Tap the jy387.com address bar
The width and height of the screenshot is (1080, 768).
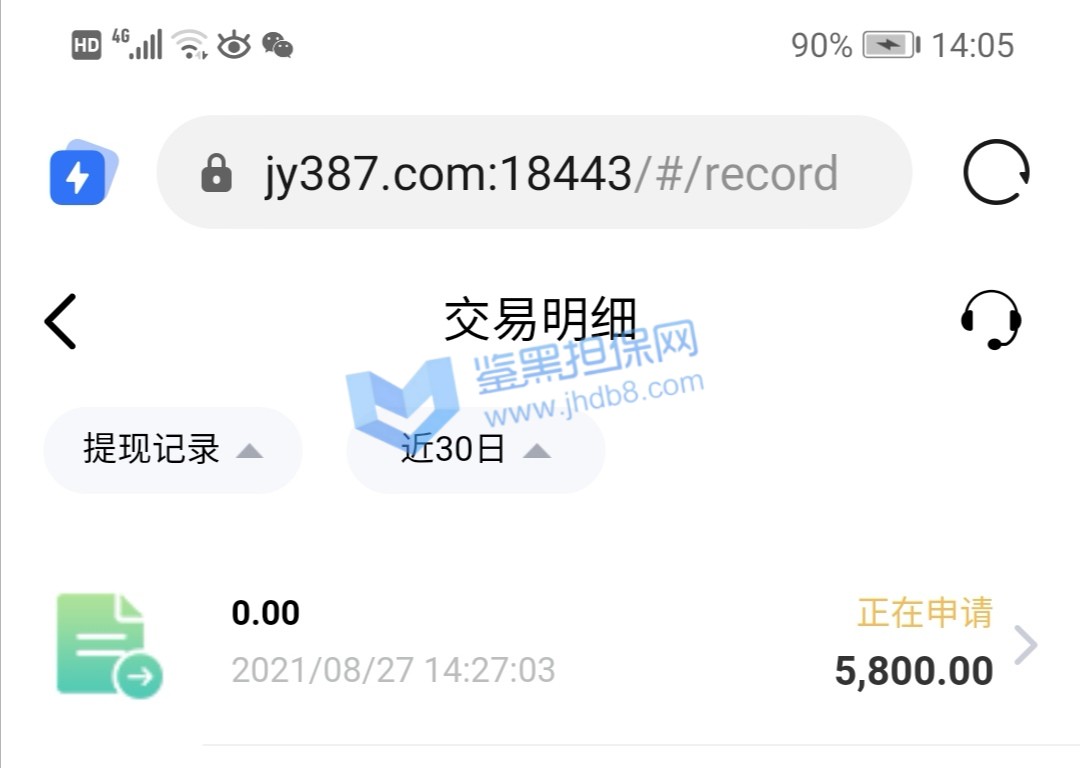pos(534,173)
